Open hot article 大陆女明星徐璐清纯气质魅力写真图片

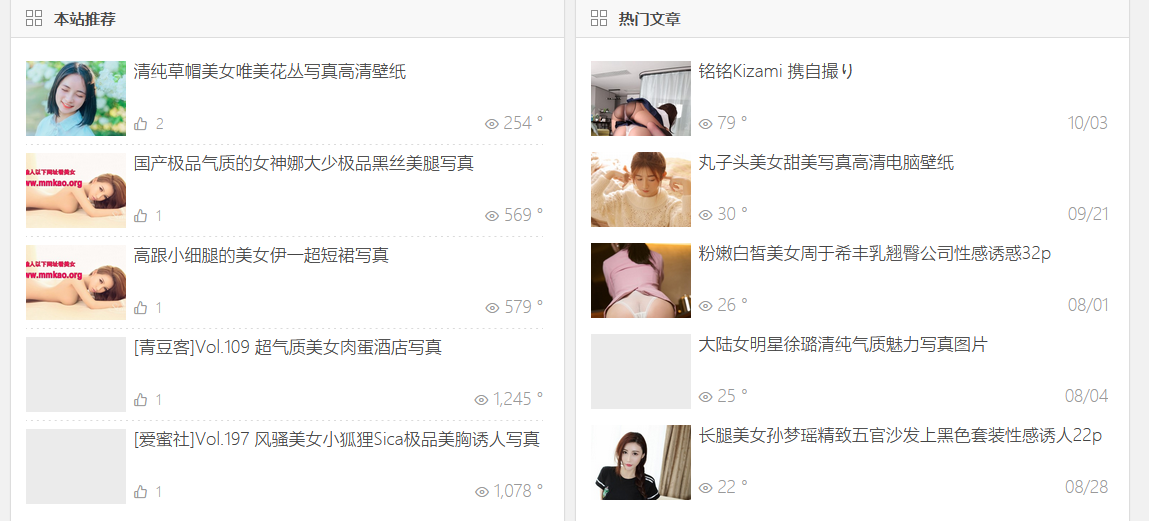843,345
